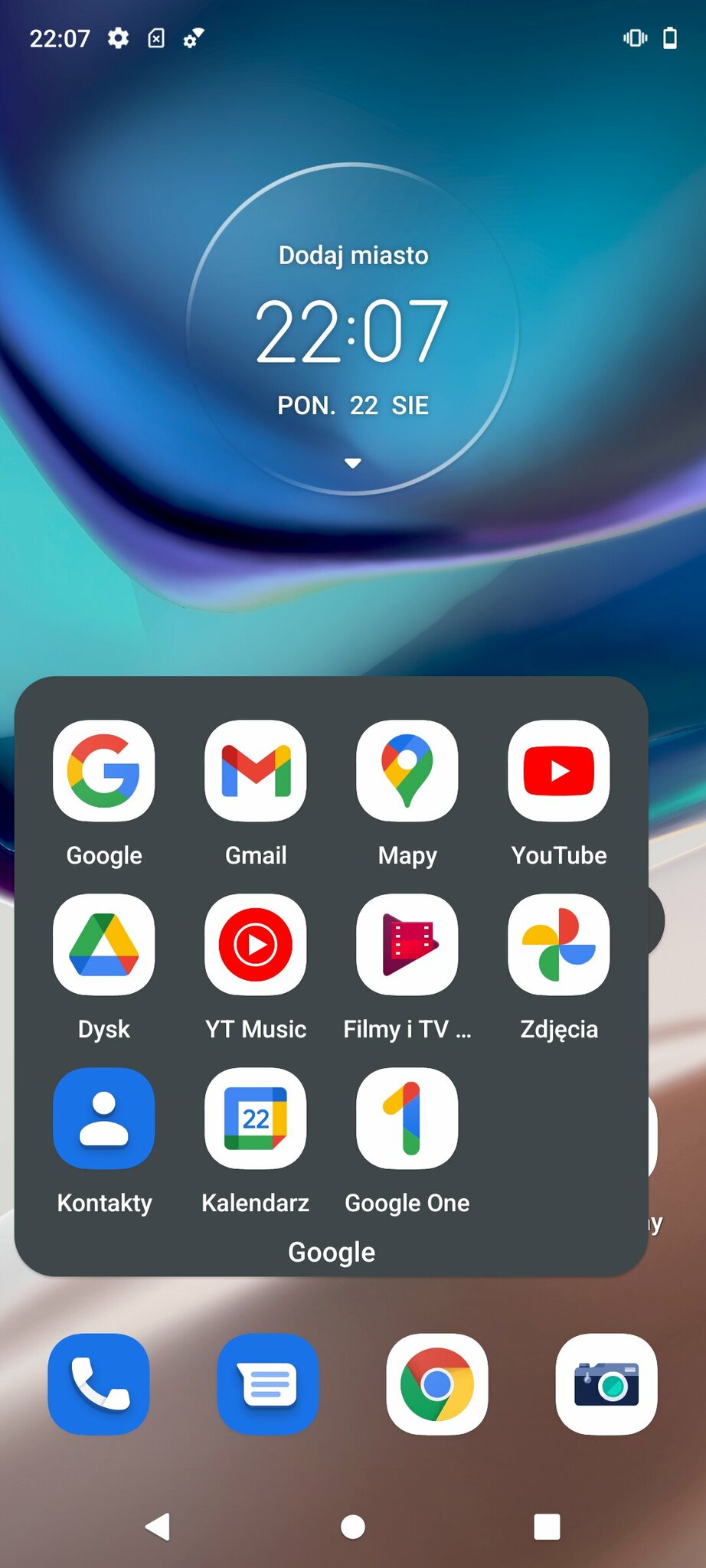Viewport: 706px width, 1568px height.
Task: Tap the Google folder name
Action: [x=332, y=1252]
